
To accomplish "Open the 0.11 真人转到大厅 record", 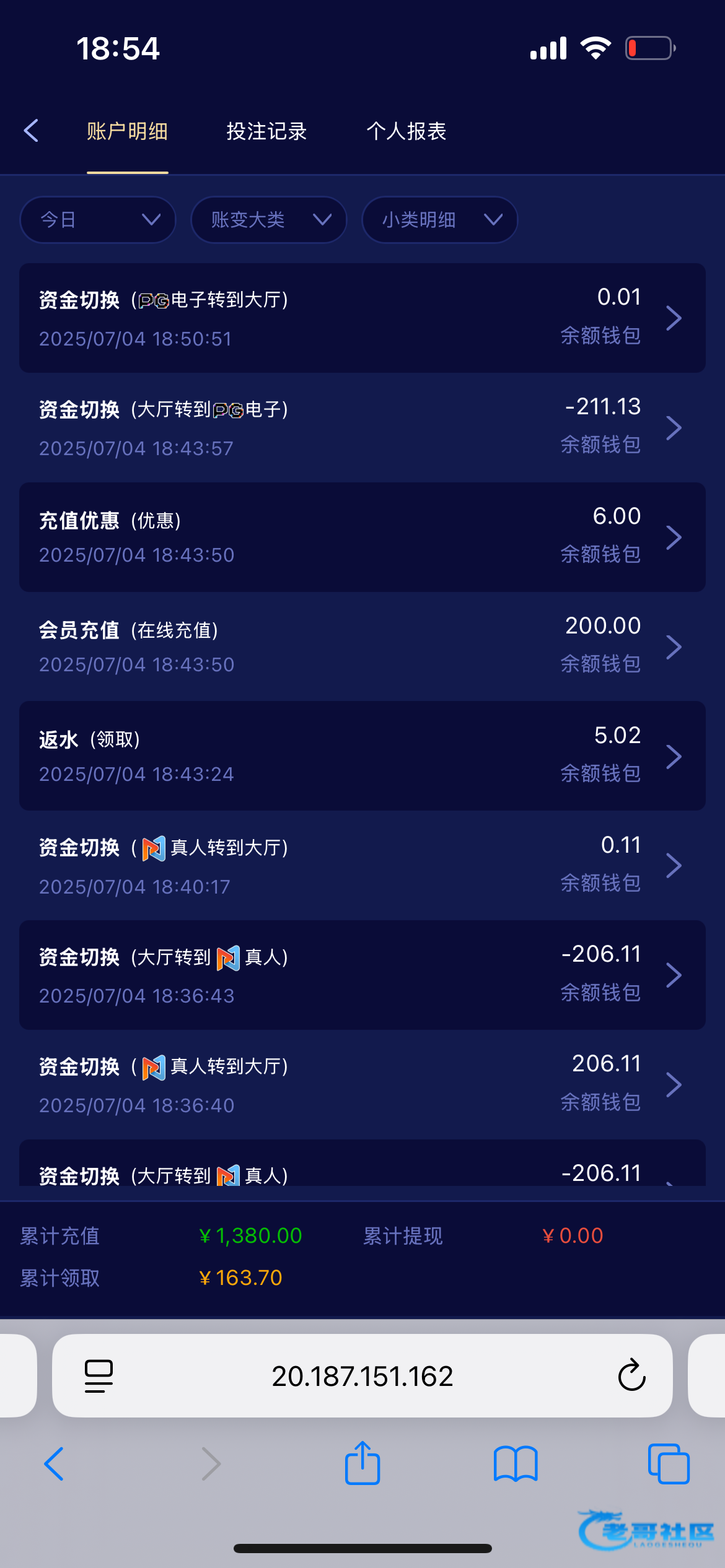I will [362, 865].
